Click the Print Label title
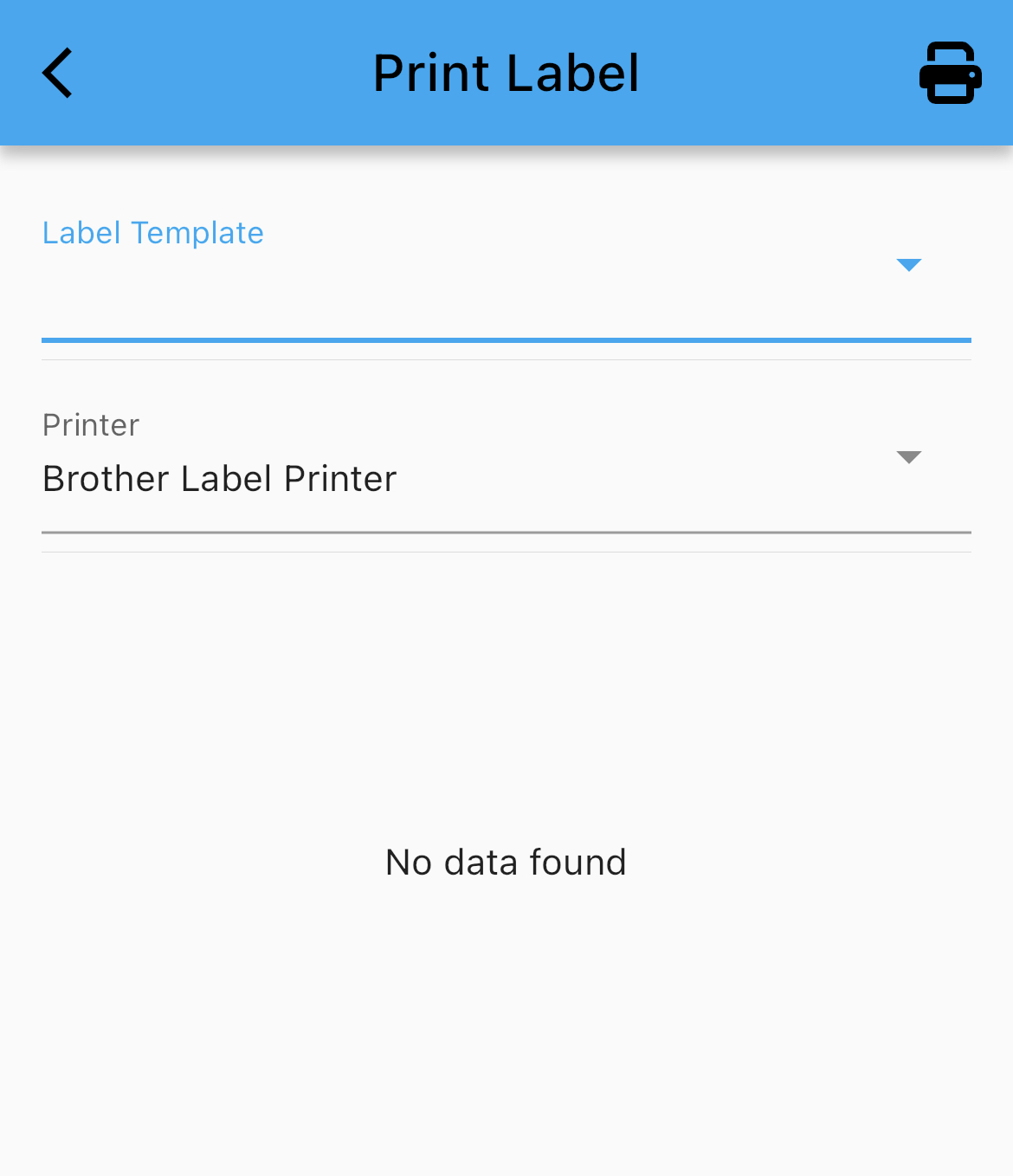 click(x=506, y=73)
